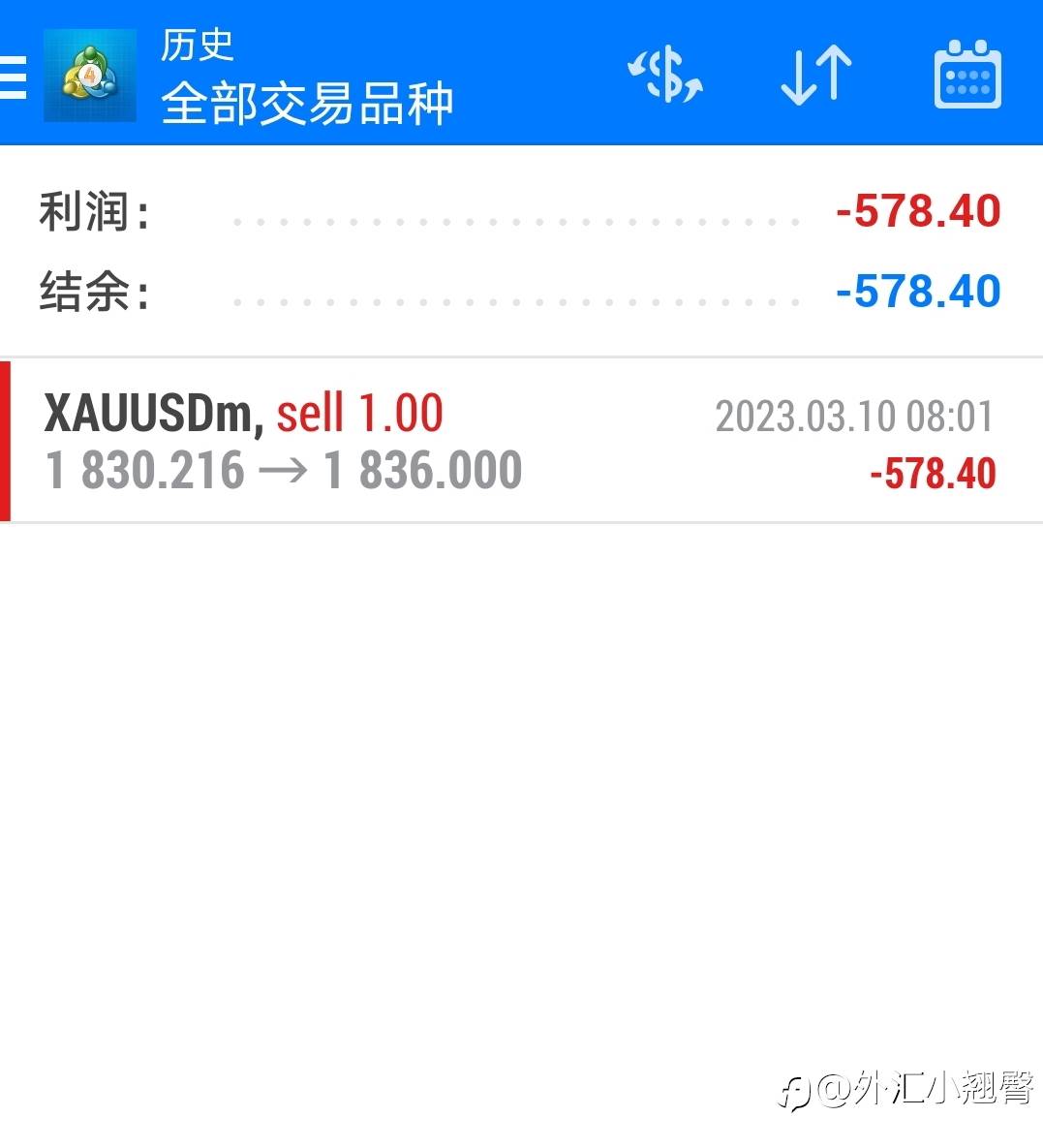The image size is (1043, 1148).
Task: Open the sort arrows option
Action: pos(816,75)
